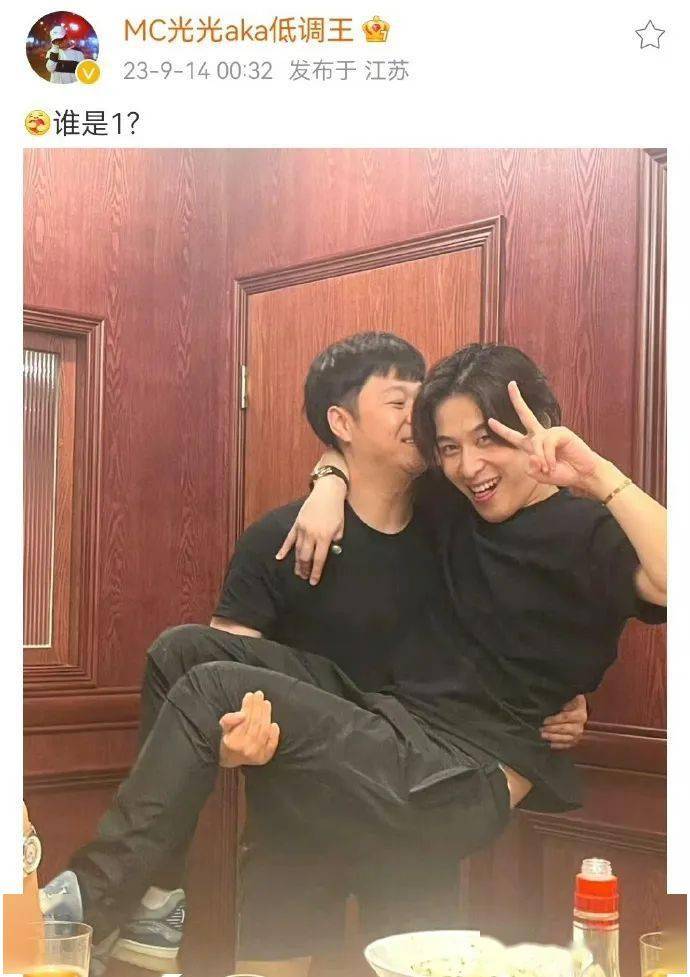Viewport: 690px width, 977px height.
Task: Open the MC光光aka低调王 profile avatar
Action: tap(62, 47)
